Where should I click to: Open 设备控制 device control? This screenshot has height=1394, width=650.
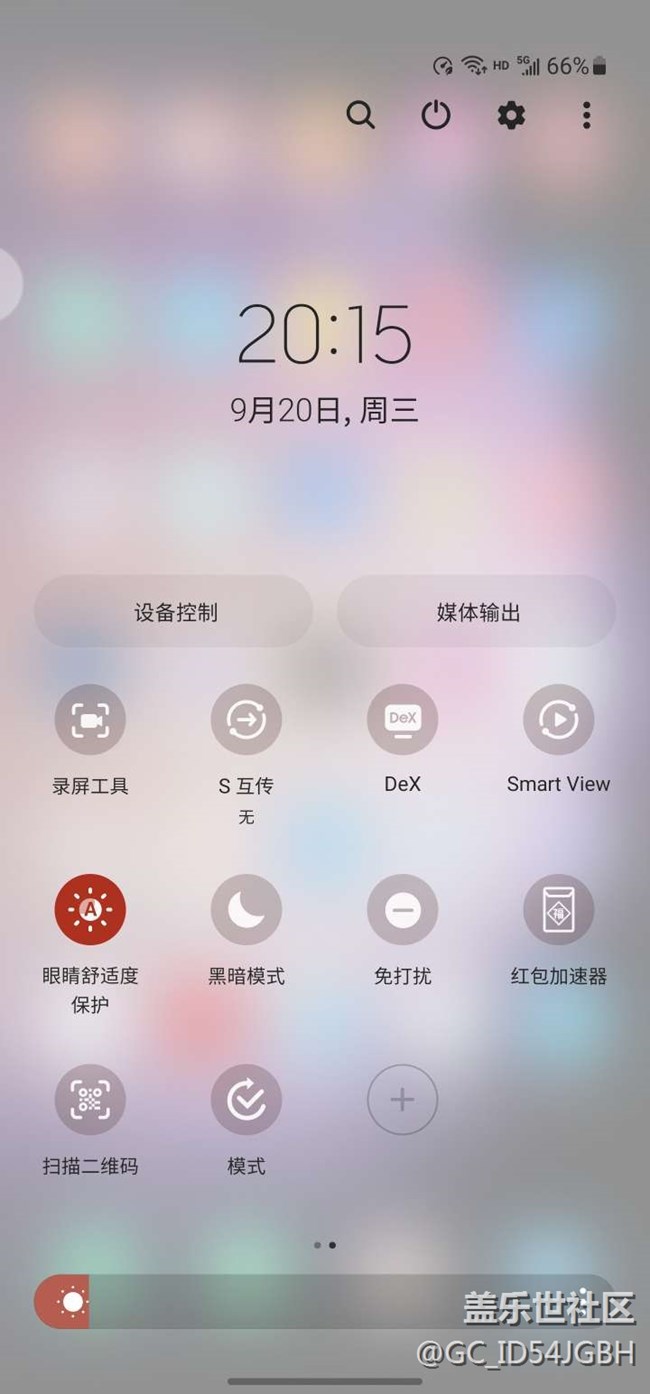click(174, 611)
